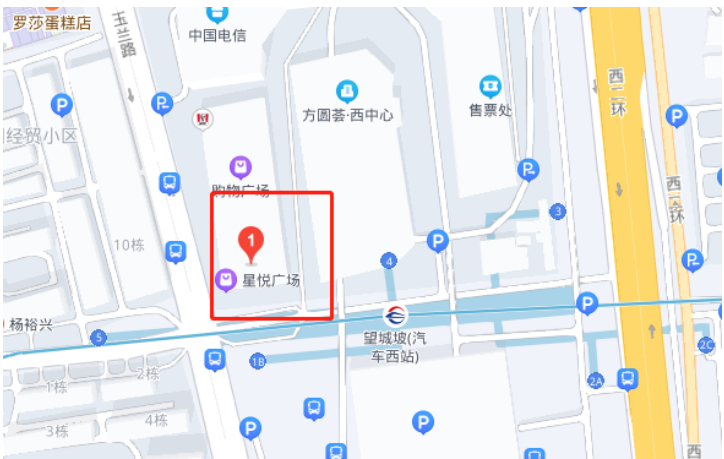Tap the 购物广场 shopping marker

240,167
